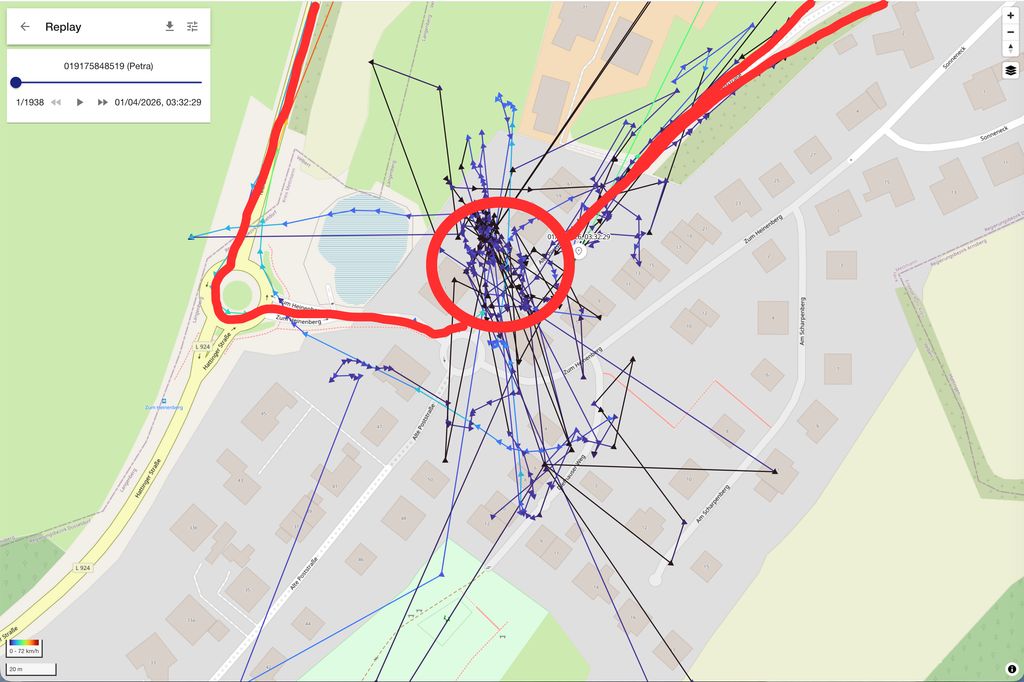Download the replay track
This screenshot has width=1024, height=682.
pyautogui.click(x=169, y=27)
